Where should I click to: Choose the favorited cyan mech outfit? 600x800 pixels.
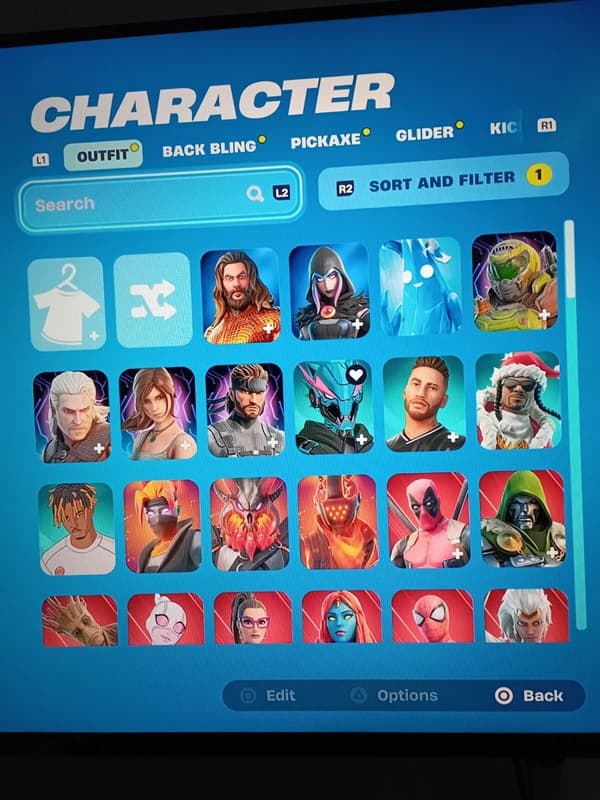point(334,407)
